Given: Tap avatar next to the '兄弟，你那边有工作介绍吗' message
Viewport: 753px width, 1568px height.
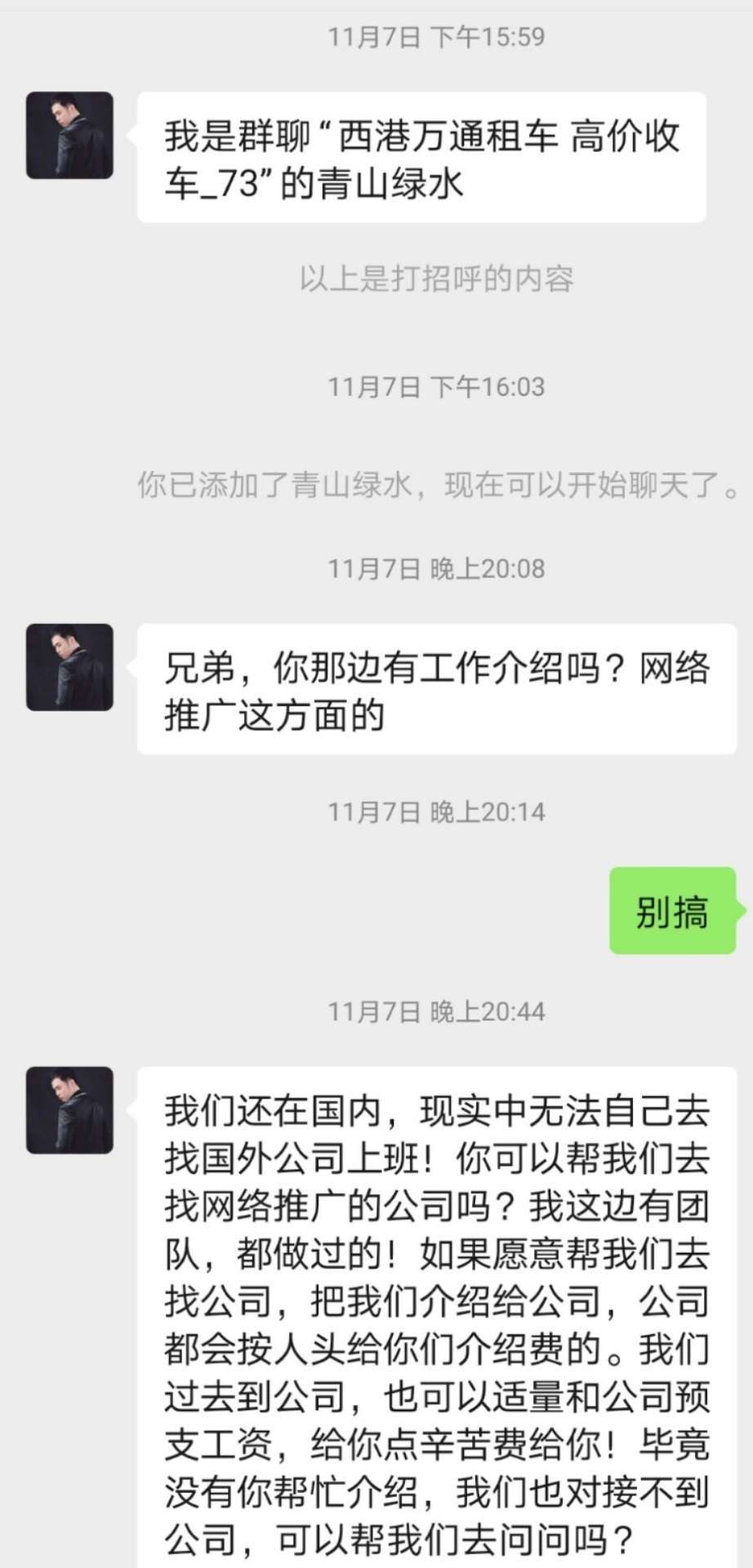Looking at the screenshot, I should point(69,667).
